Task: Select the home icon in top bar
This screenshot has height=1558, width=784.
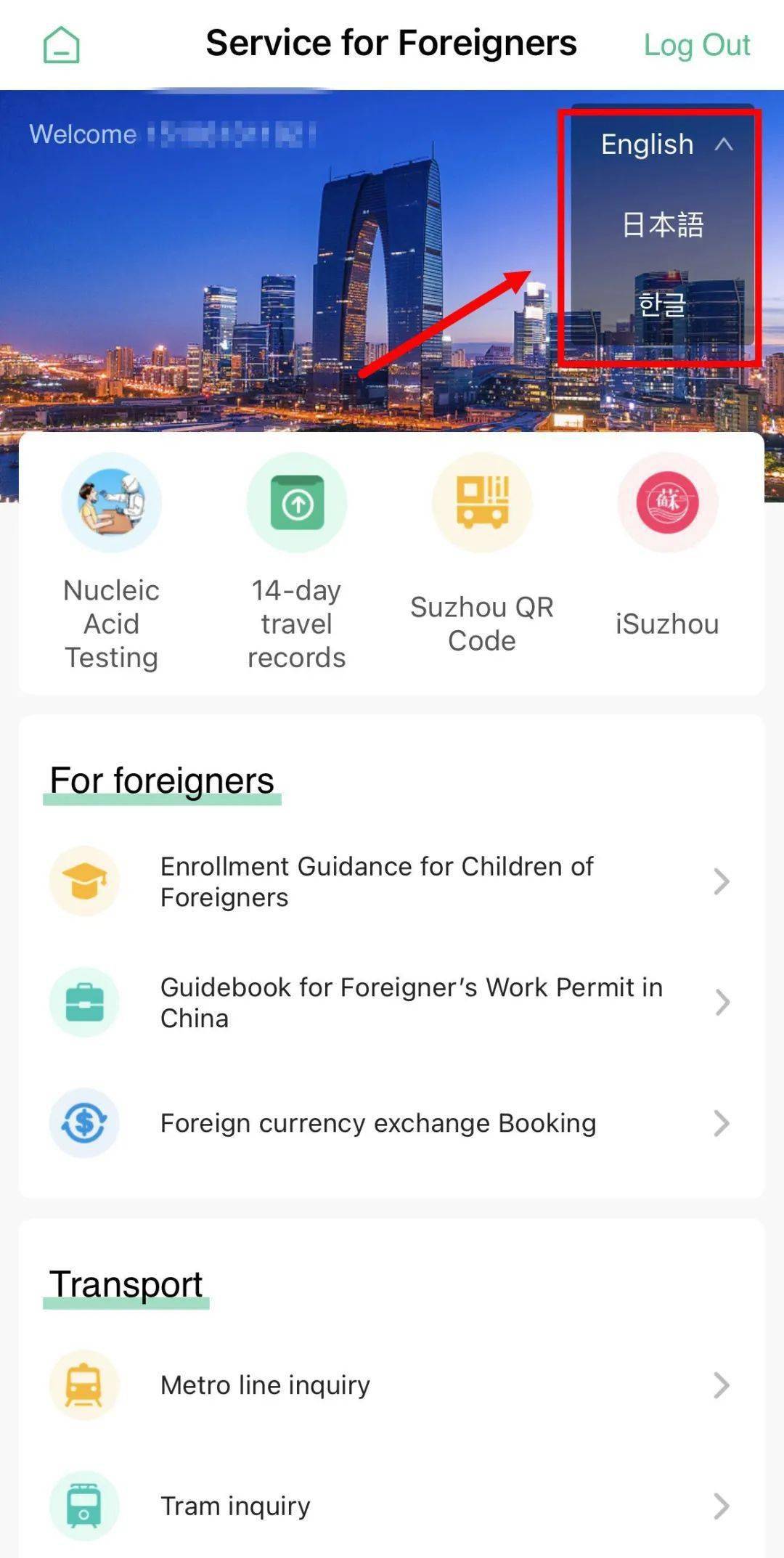Action: click(x=62, y=44)
